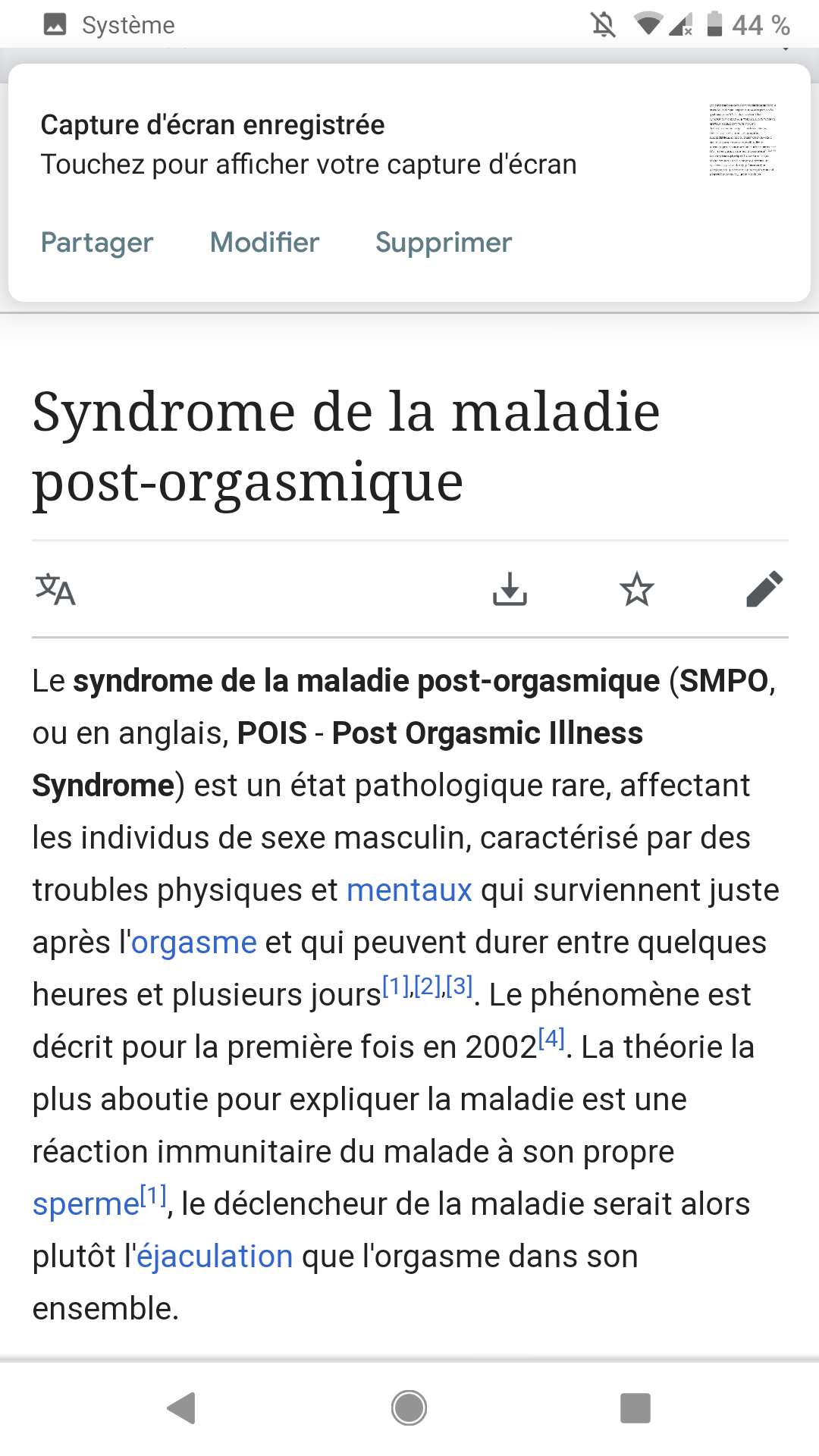Screen dimensions: 819x1456
Task: Open reference [4] after 2002
Action: click(551, 1038)
